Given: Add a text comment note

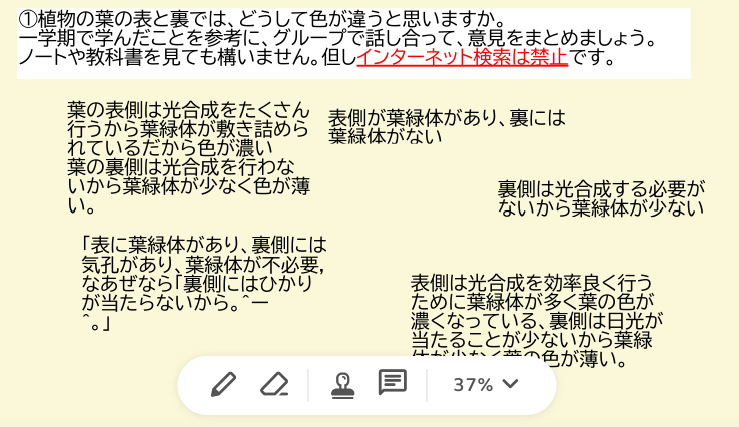Looking at the screenshot, I should [x=392, y=383].
